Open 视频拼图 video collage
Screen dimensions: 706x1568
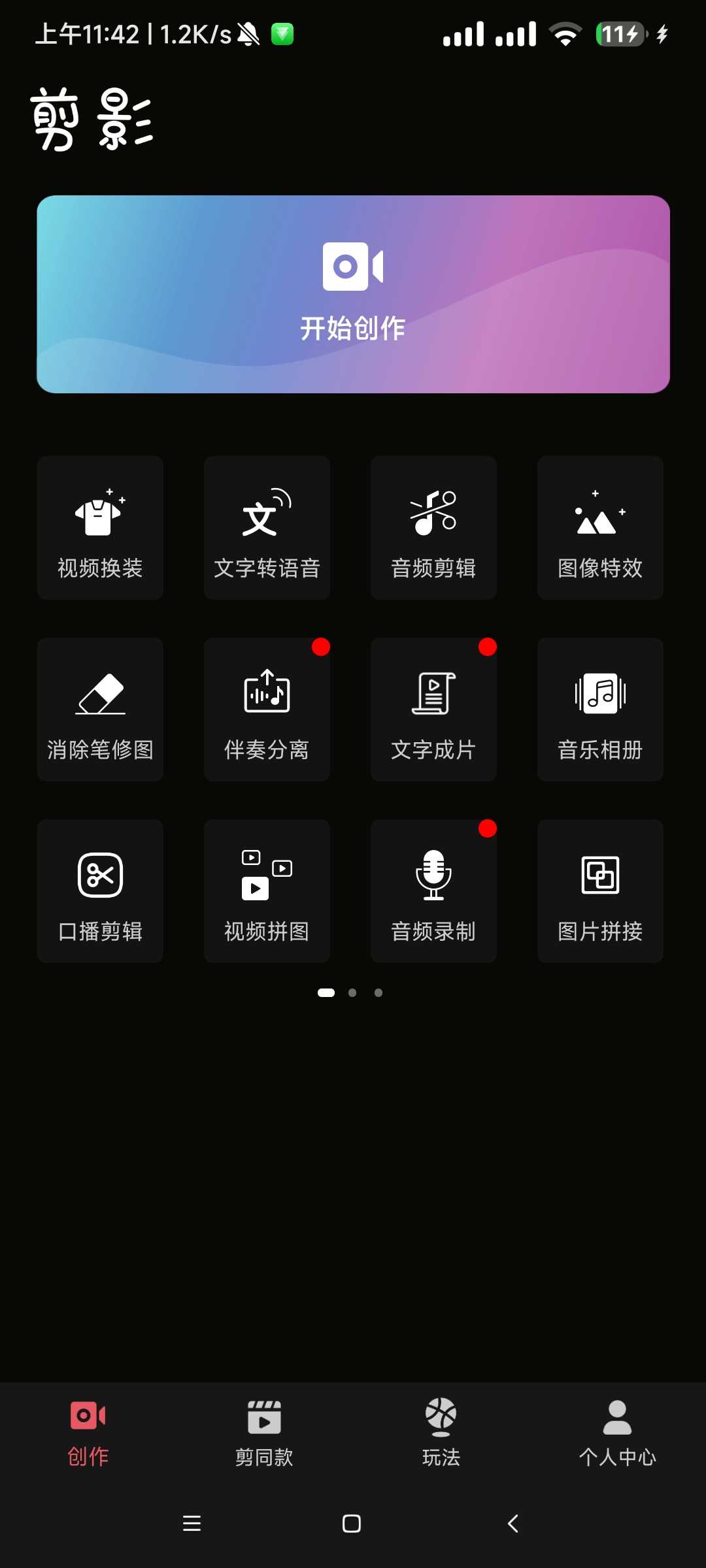point(267,891)
